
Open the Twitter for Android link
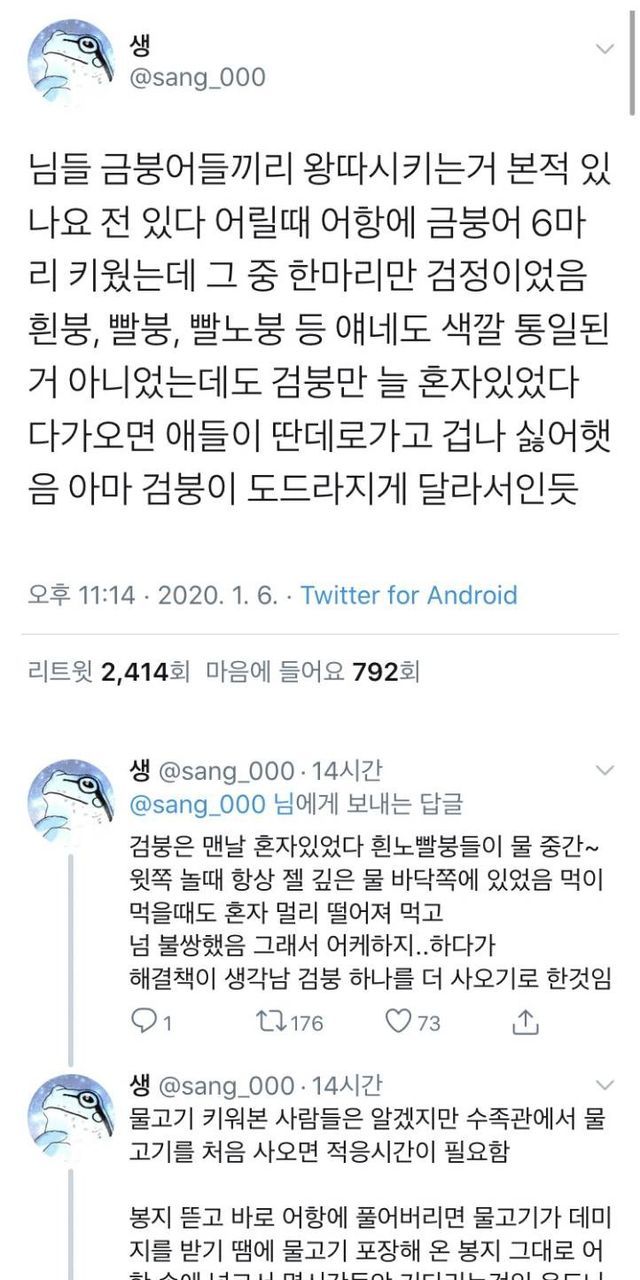coord(409,596)
